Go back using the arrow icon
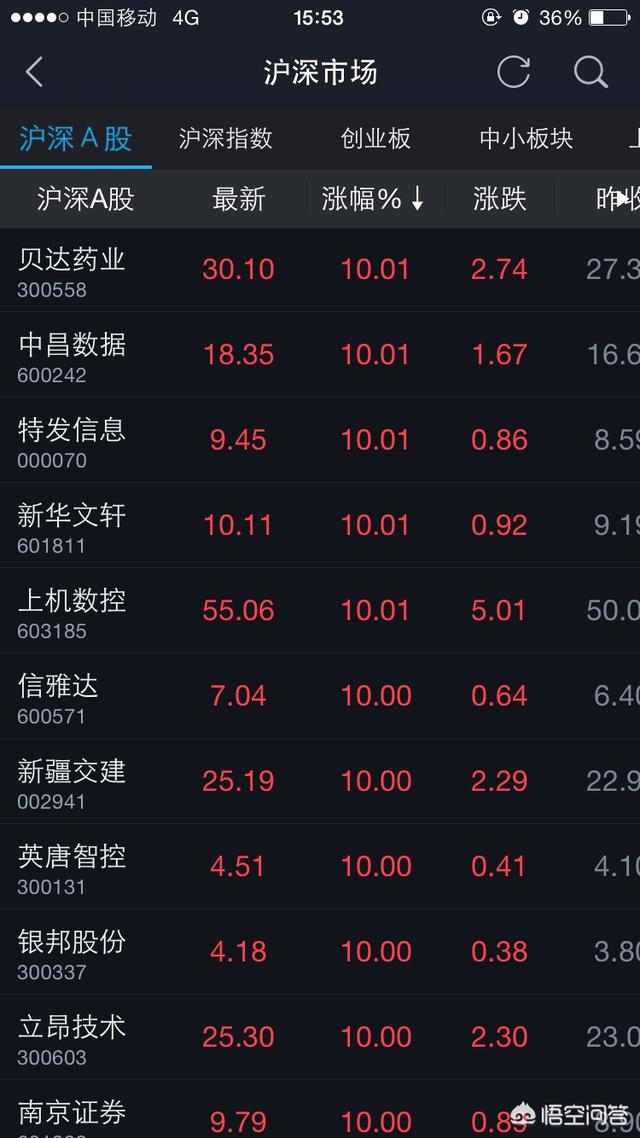The width and height of the screenshot is (640, 1138). [x=35, y=72]
